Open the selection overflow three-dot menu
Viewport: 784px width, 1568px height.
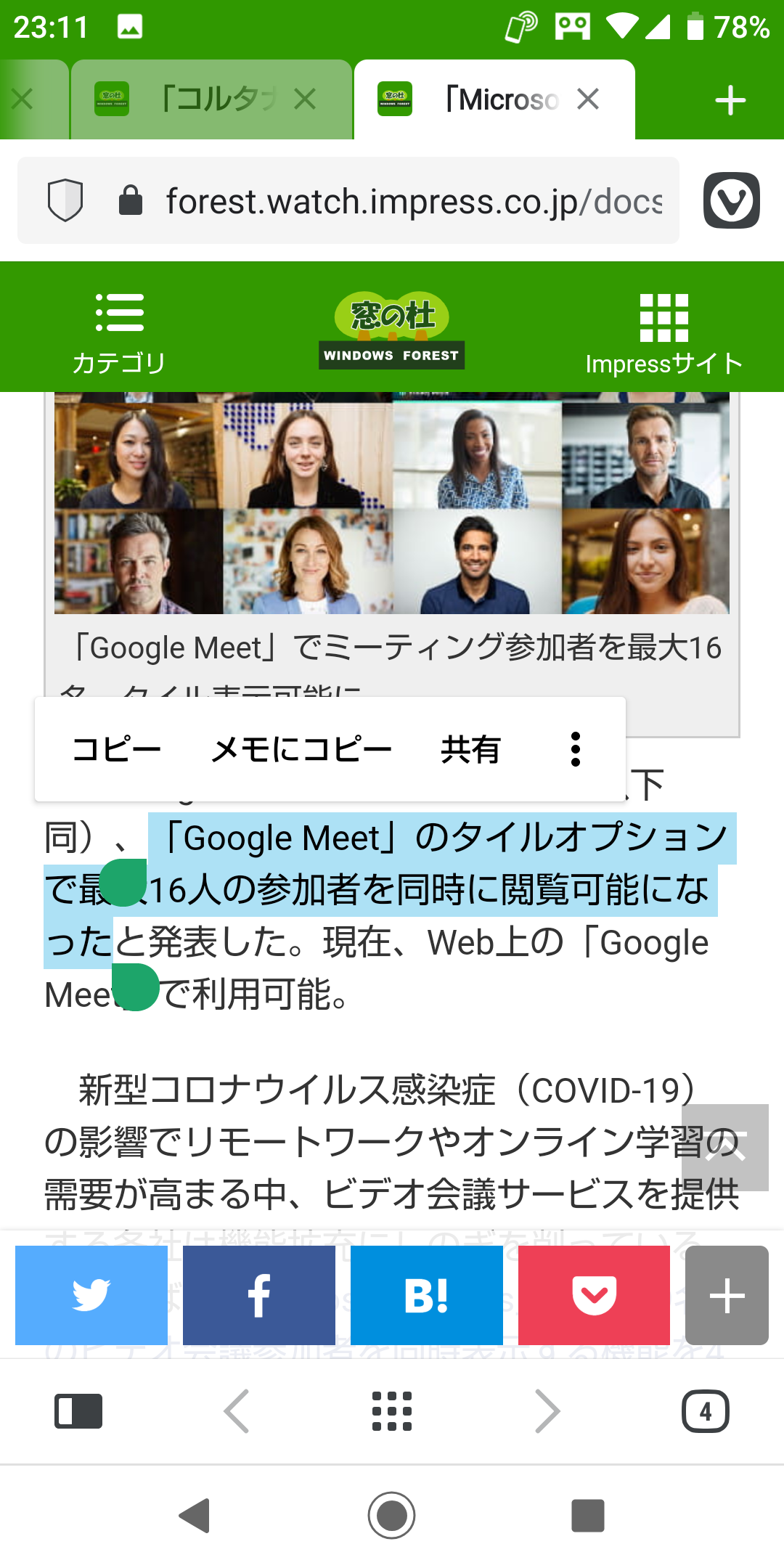[576, 749]
